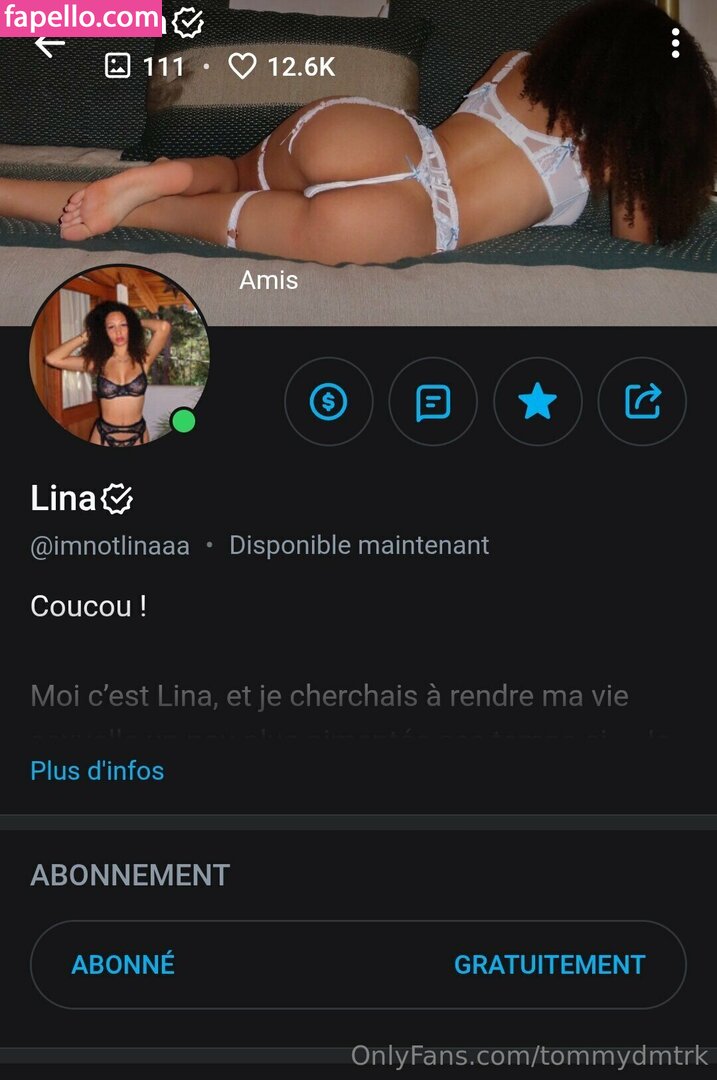Open the round profile avatar
This screenshot has height=1080, width=717.
click(119, 356)
